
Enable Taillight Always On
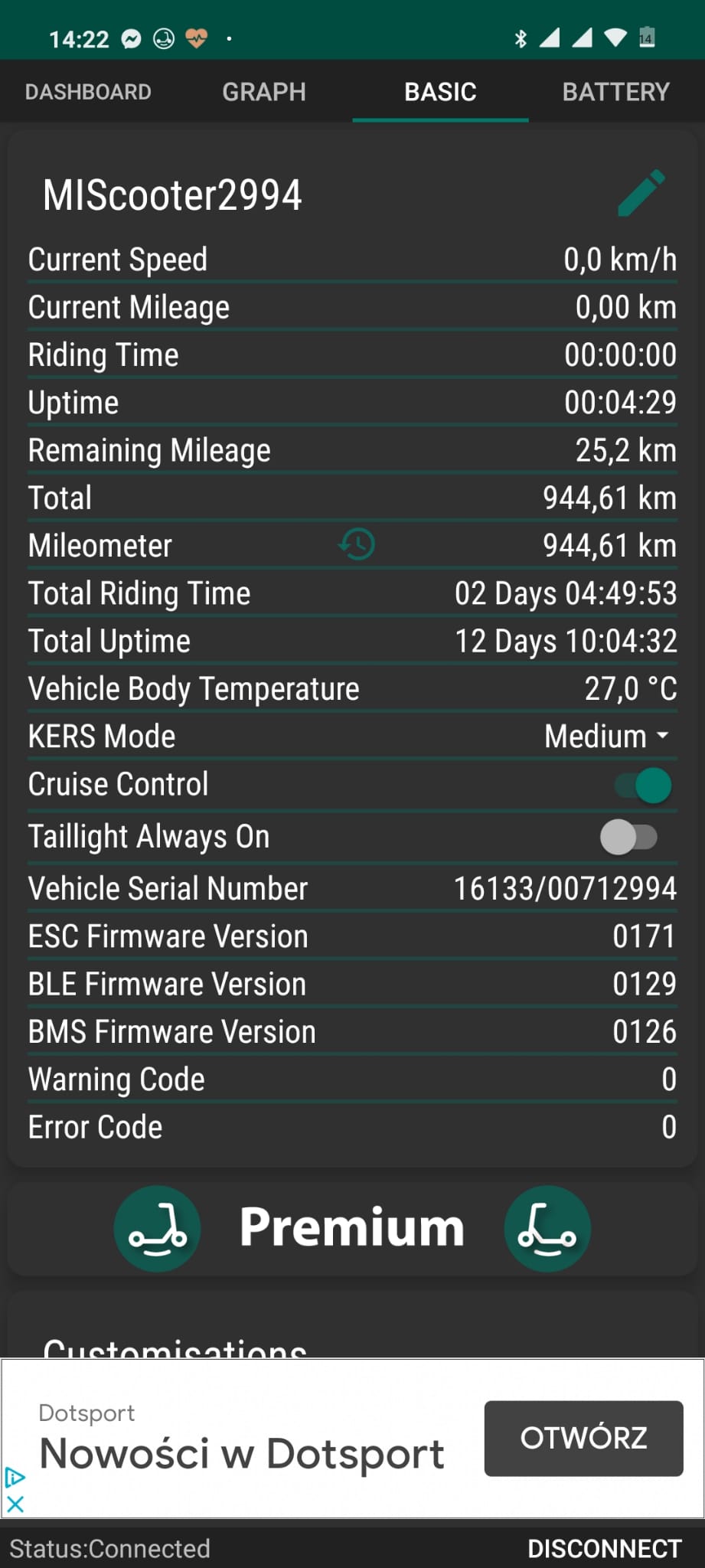628,837
